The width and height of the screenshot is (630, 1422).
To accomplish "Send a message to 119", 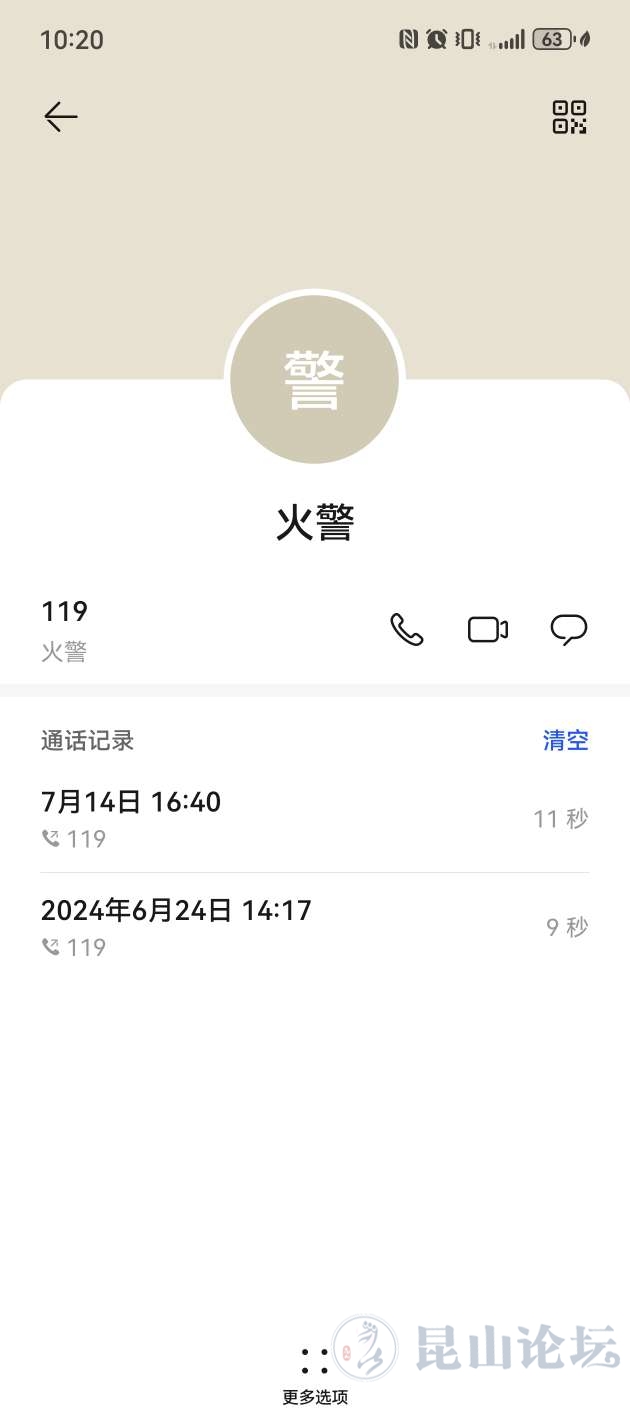I will [568, 630].
